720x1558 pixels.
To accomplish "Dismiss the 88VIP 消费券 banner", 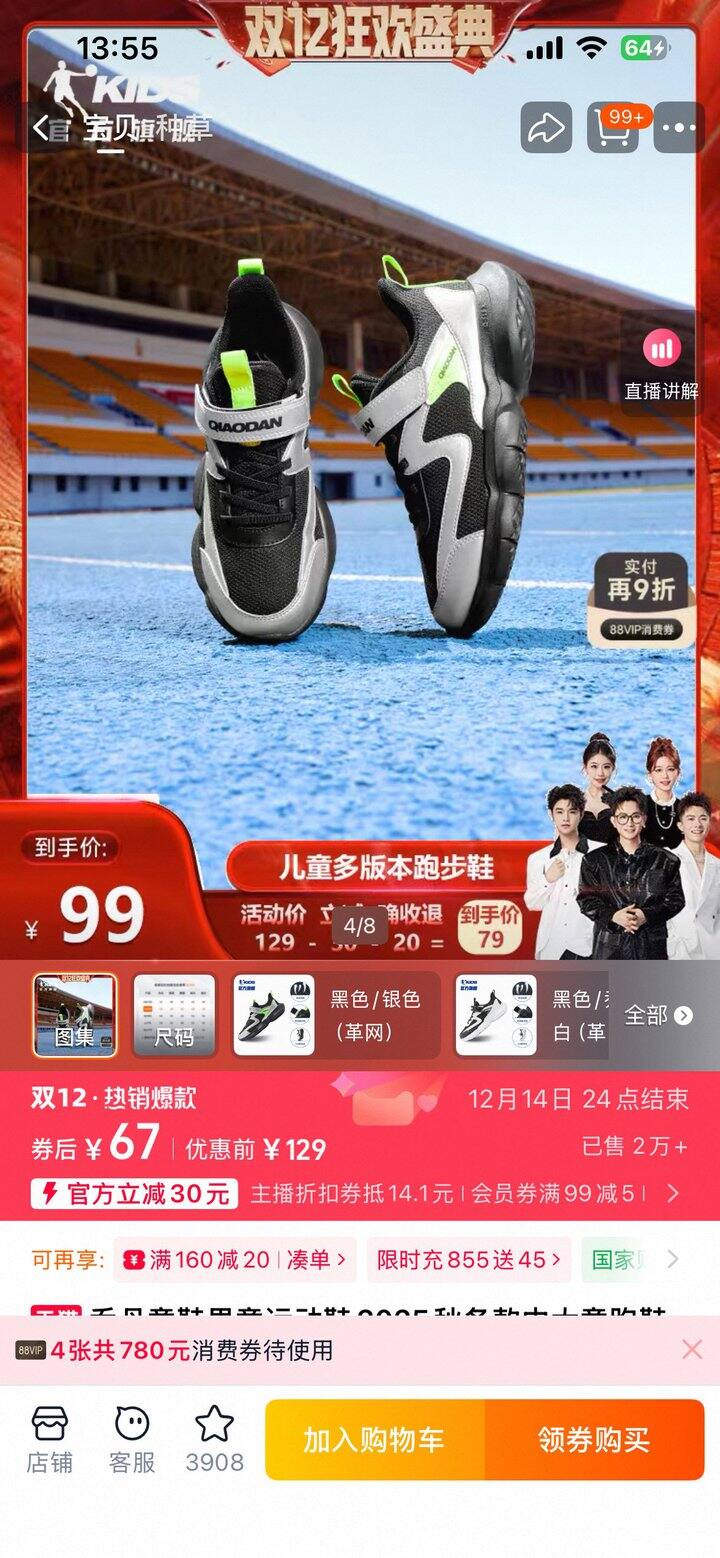I will coord(691,1350).
